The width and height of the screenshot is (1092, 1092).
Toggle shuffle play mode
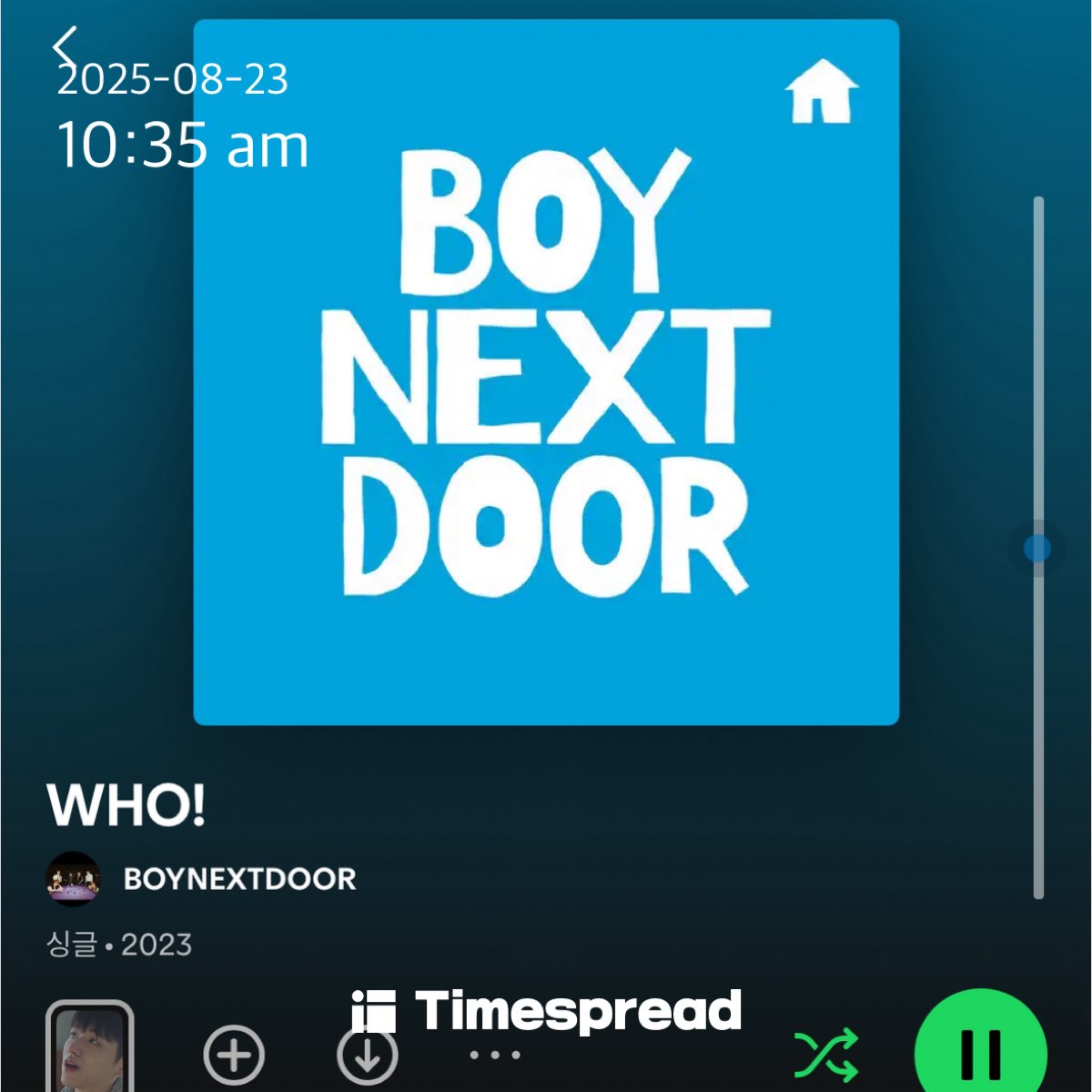[825, 1055]
